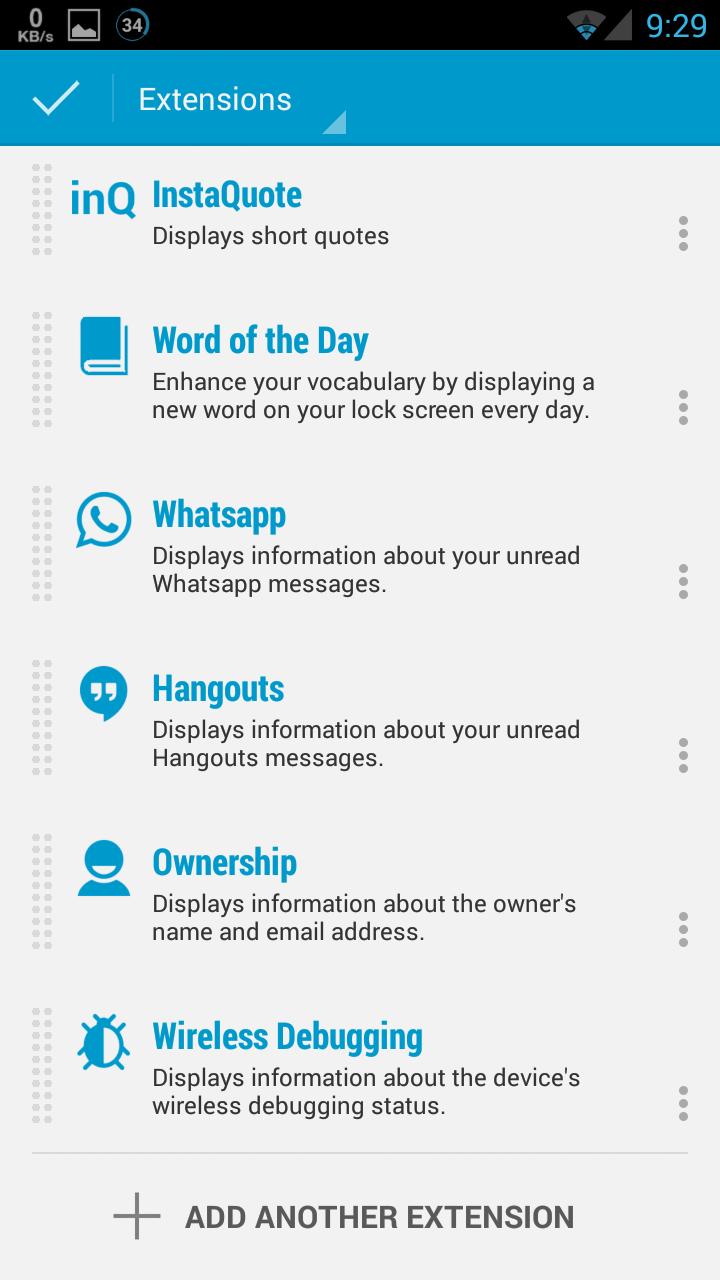
Task: Tap the battery indicator showing 34
Action: pyautogui.click(x=131, y=22)
